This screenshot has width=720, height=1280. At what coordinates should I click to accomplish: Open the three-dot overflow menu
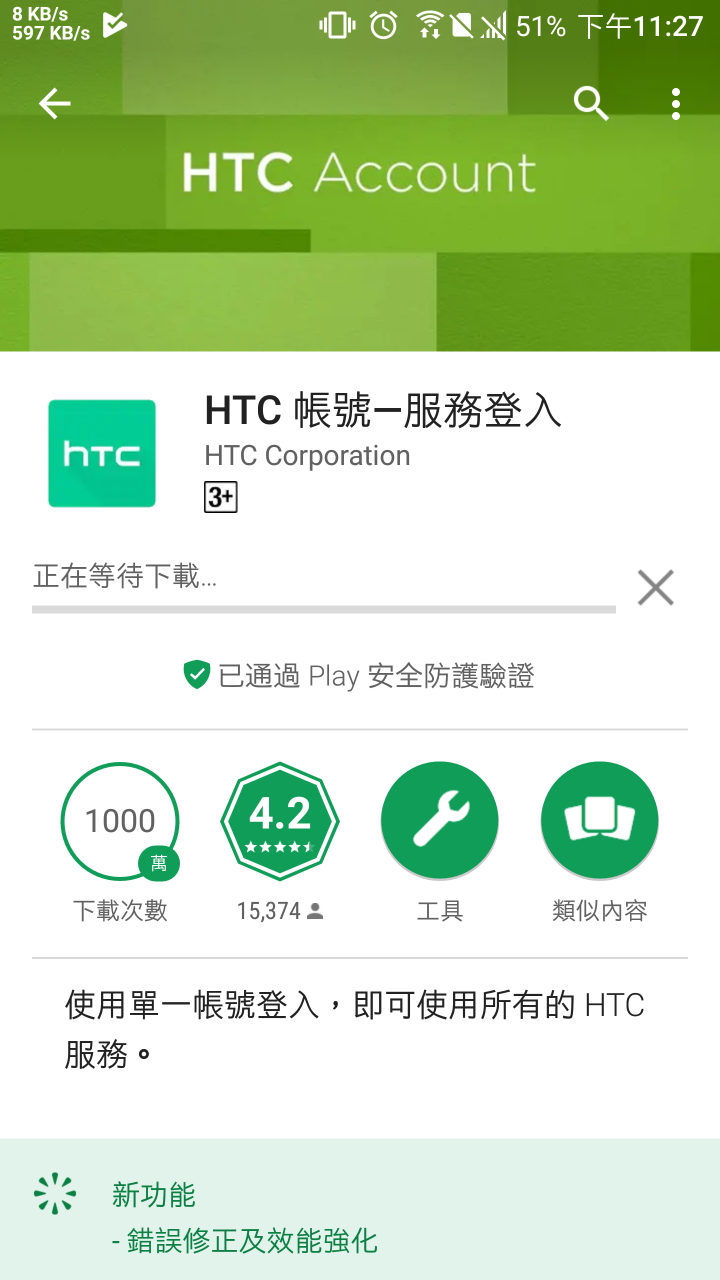point(676,103)
